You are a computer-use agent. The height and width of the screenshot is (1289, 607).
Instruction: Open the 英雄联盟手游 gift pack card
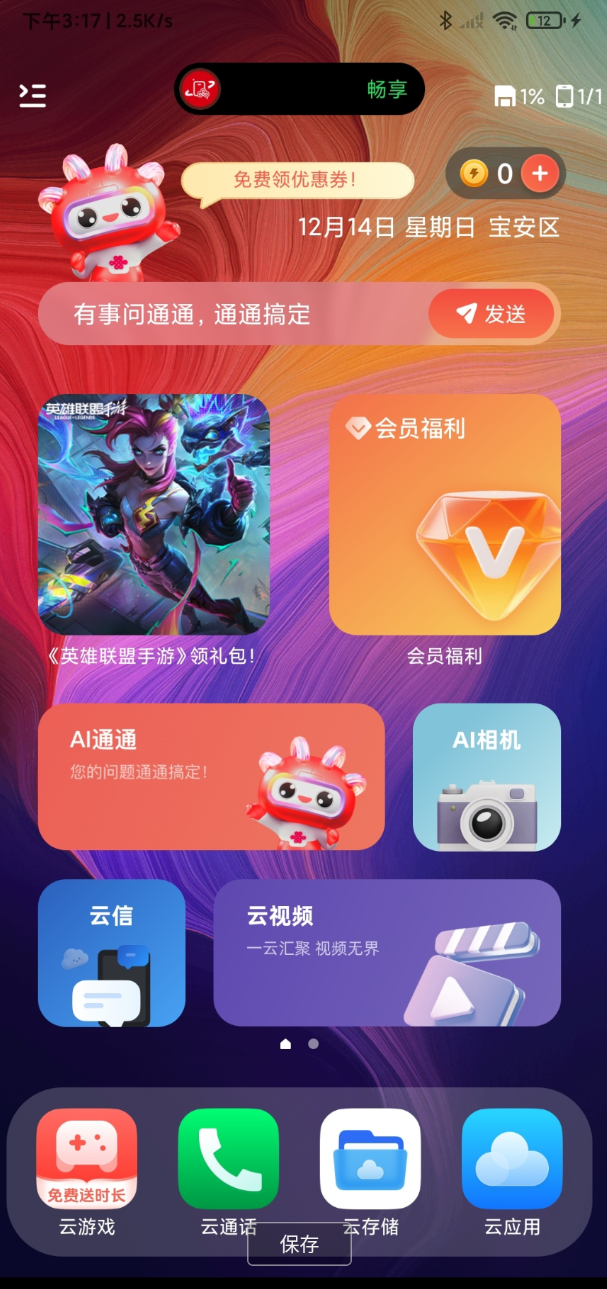pos(154,514)
